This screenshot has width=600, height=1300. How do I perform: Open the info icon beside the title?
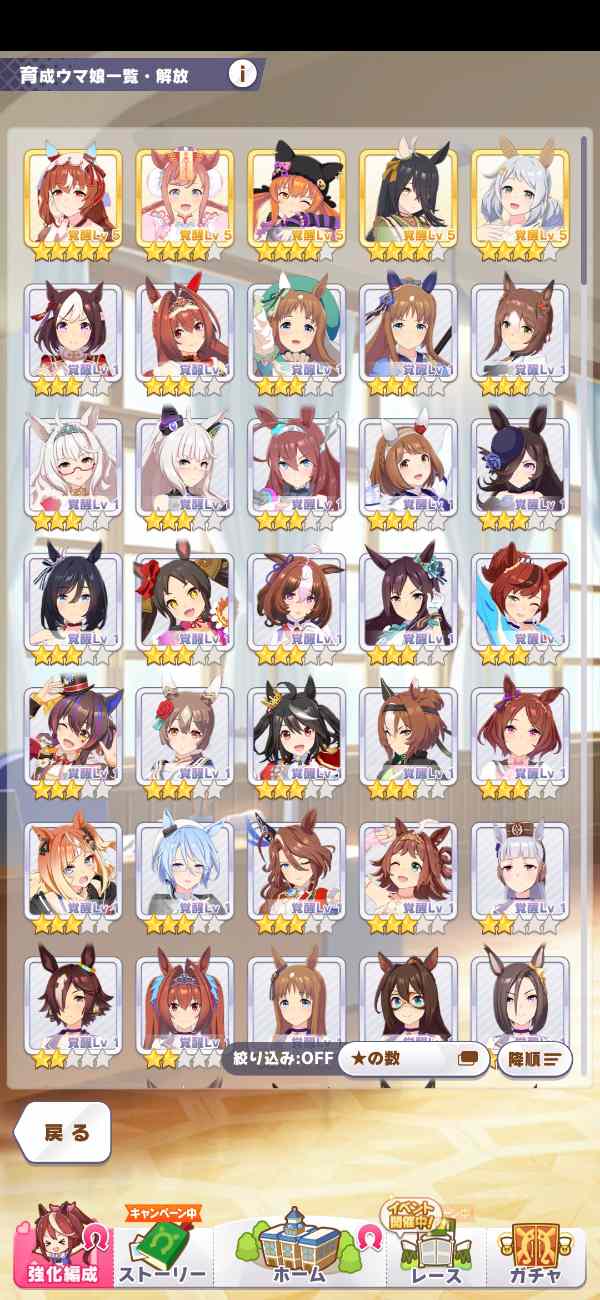pos(243,74)
